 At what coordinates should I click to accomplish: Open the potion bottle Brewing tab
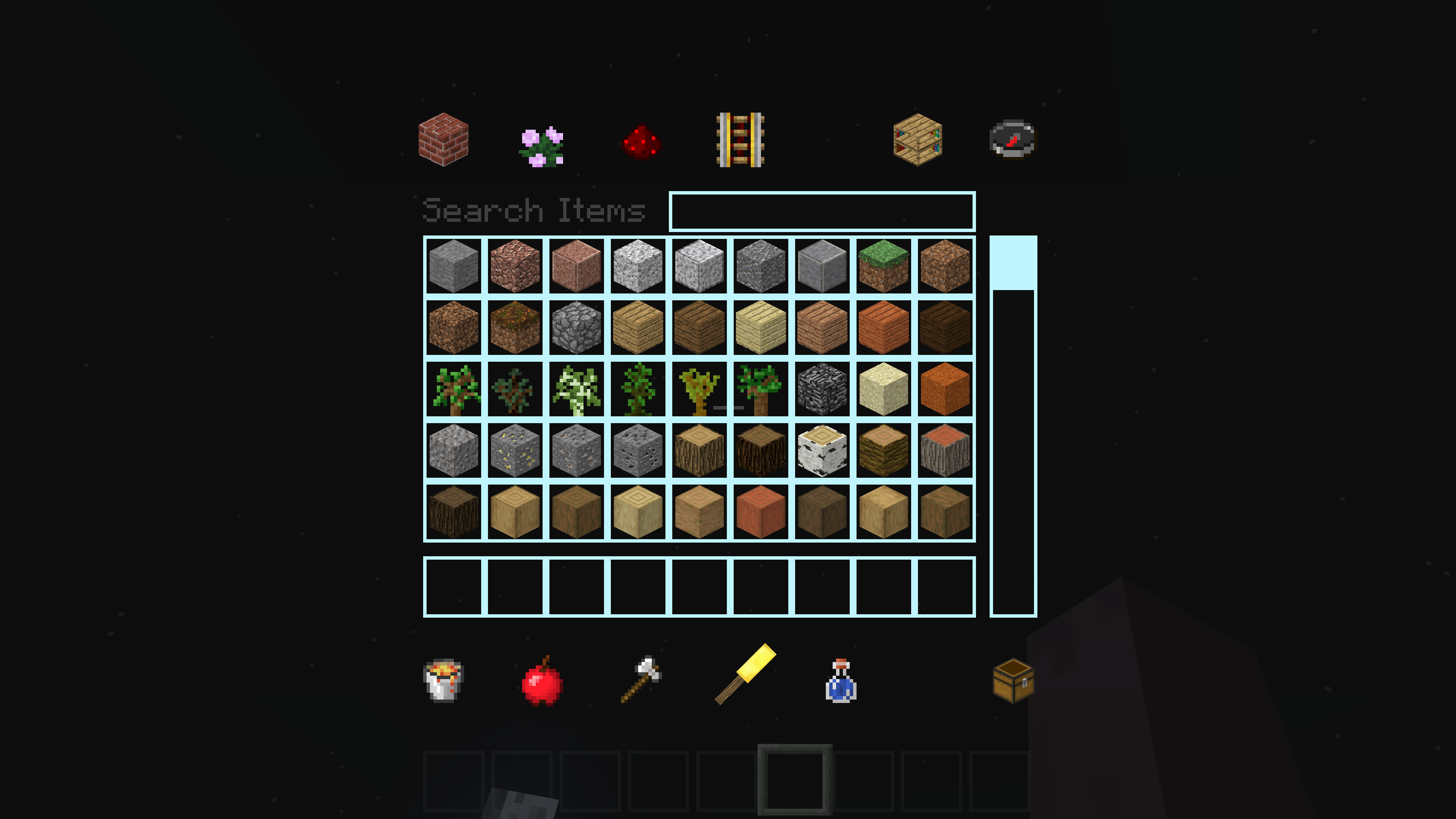(x=841, y=681)
